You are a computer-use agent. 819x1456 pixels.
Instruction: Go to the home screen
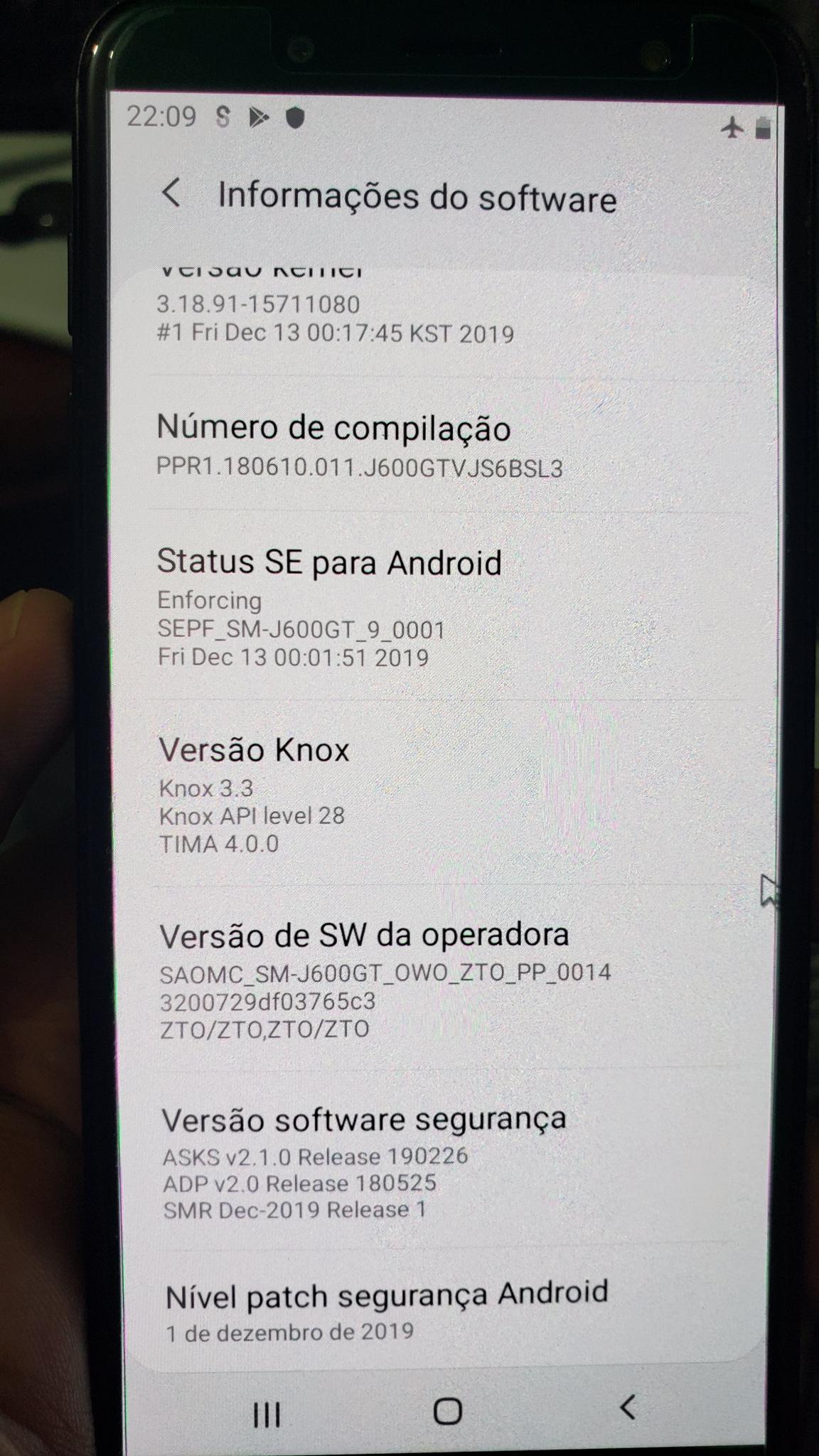tap(447, 1410)
